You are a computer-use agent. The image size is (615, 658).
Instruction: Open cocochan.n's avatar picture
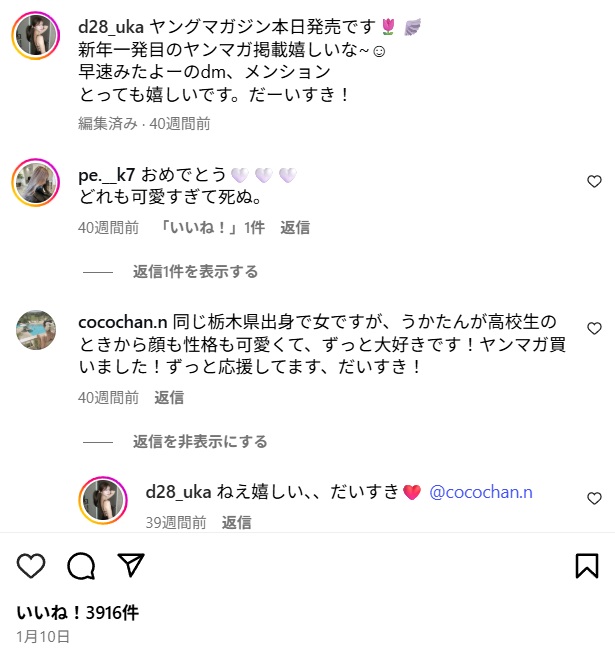(x=36, y=329)
